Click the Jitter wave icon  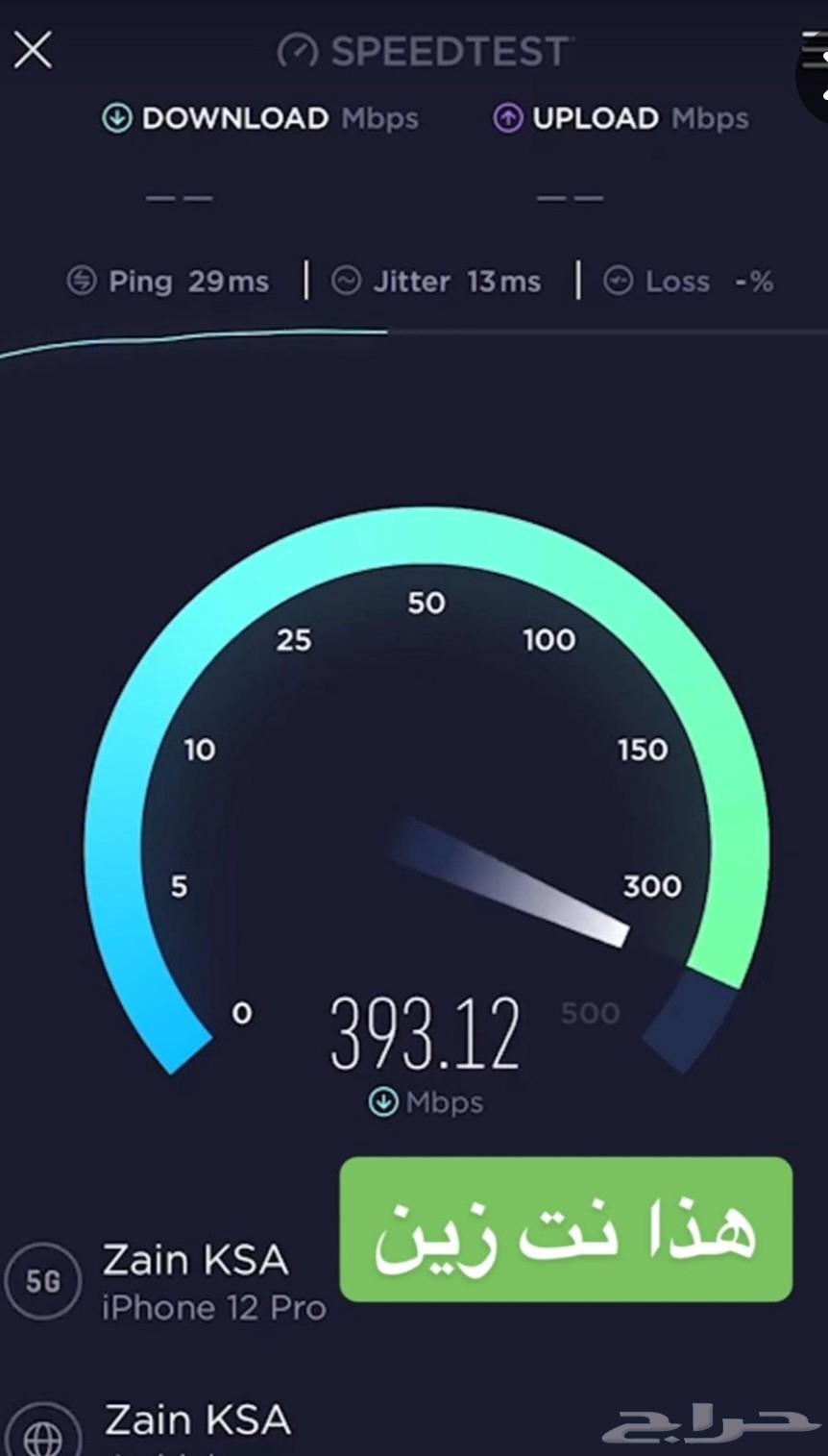pyautogui.click(x=347, y=280)
